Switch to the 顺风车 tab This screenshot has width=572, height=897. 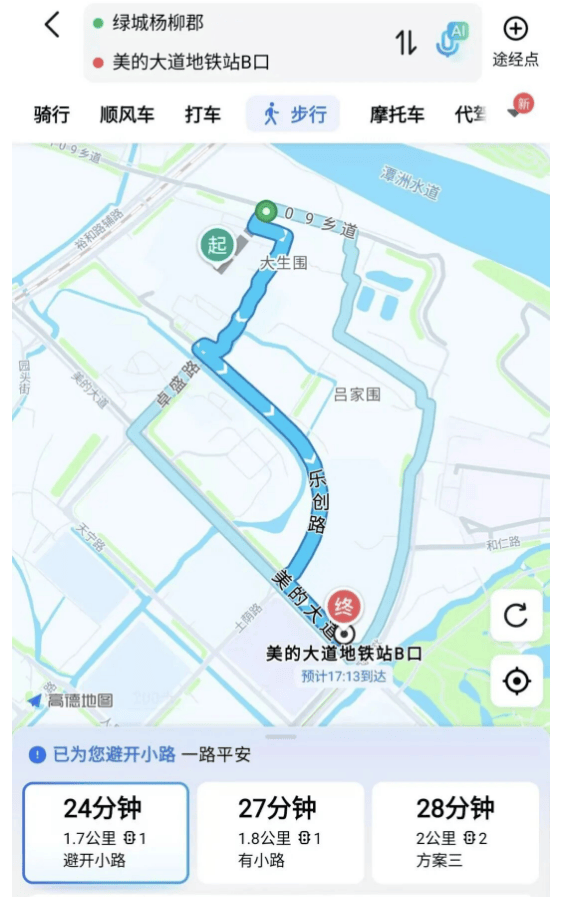tap(127, 114)
